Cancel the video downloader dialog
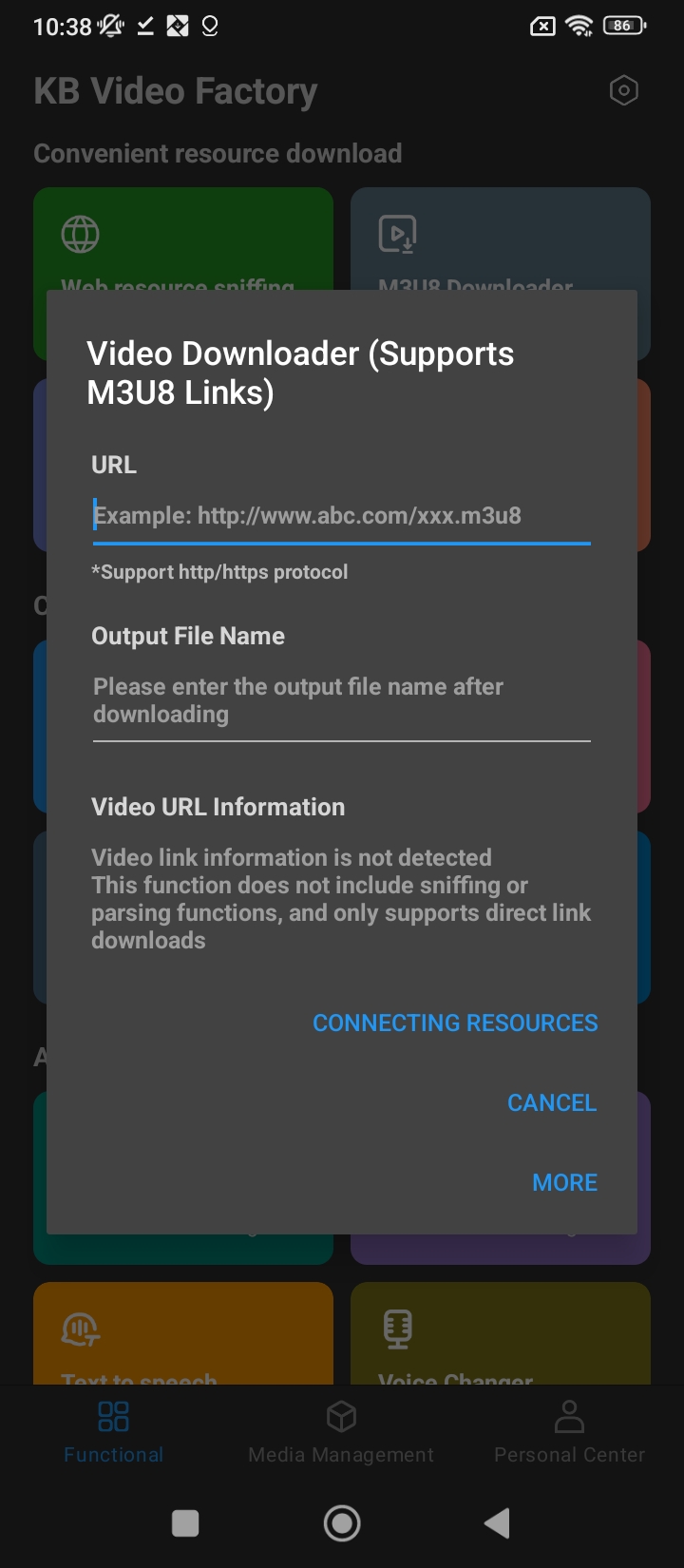 (551, 1103)
